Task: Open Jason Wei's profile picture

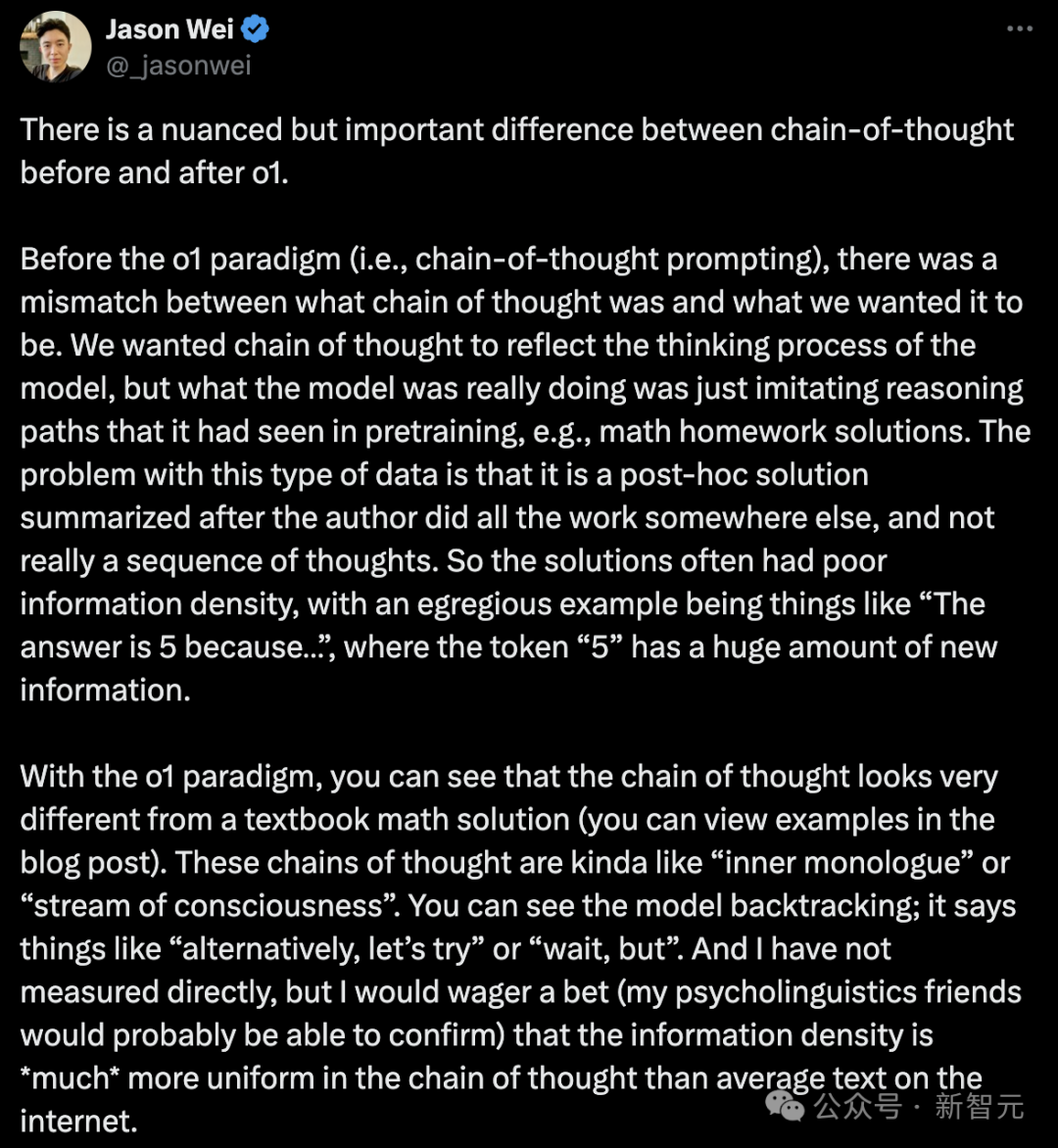Action: click(56, 47)
